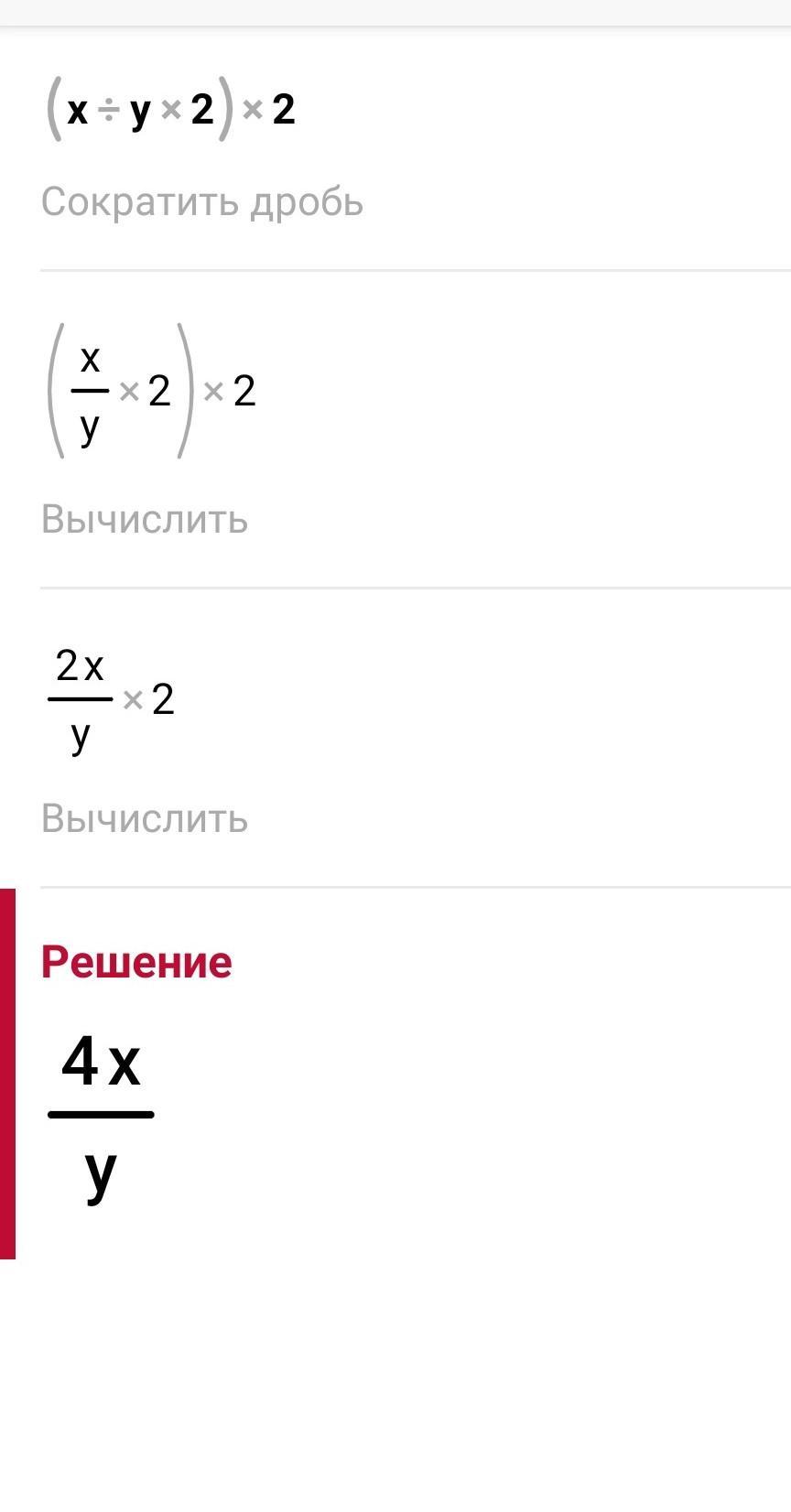This screenshot has width=791, height=1512.
Task: Open the Решение card with 4x/y
Action: (x=395, y=1074)
